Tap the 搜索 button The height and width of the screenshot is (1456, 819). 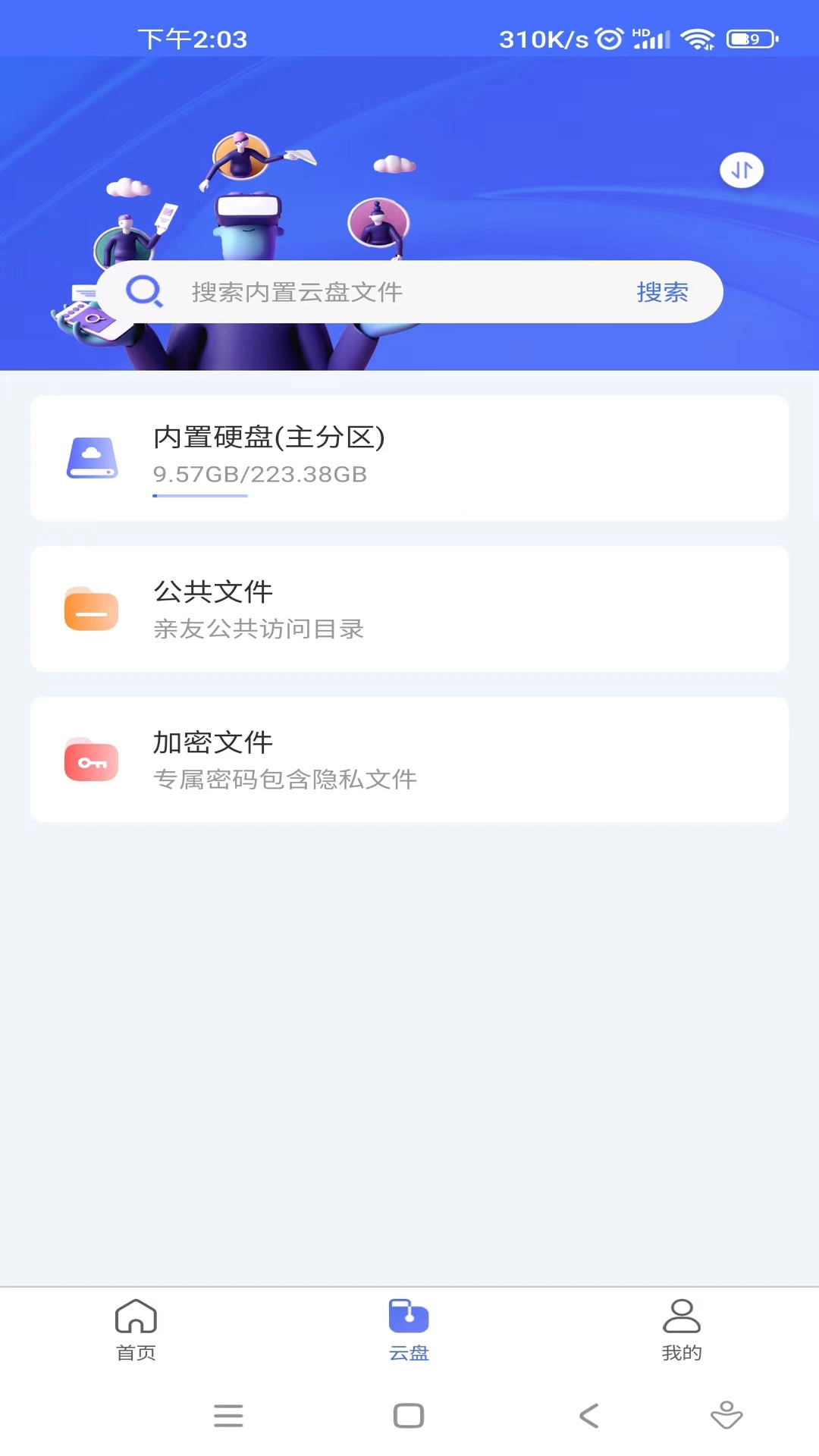click(662, 292)
